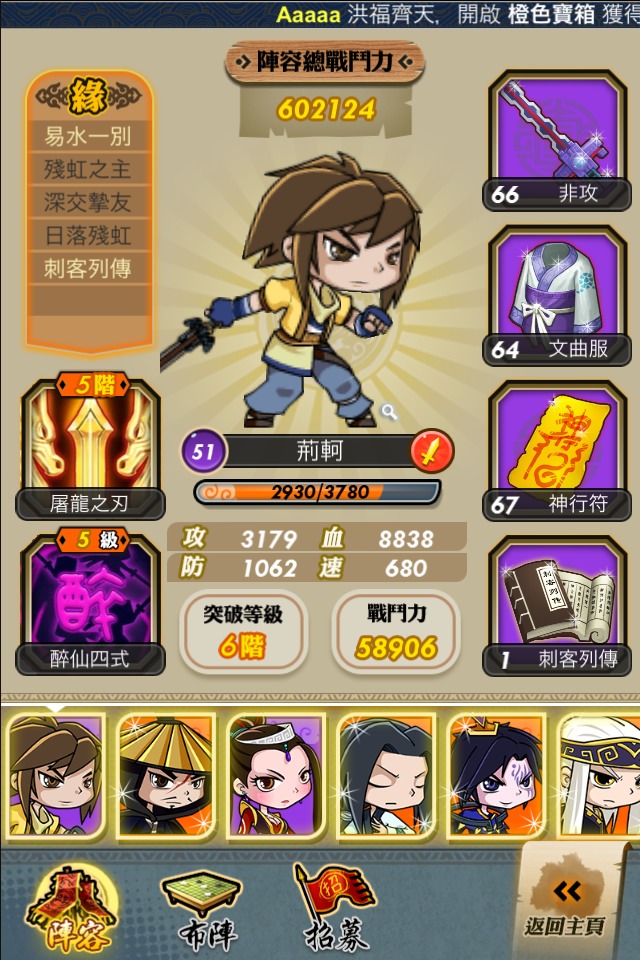Open the 非攻 weapon slot
Image resolution: width=640 pixels, height=960 pixels.
click(x=556, y=140)
